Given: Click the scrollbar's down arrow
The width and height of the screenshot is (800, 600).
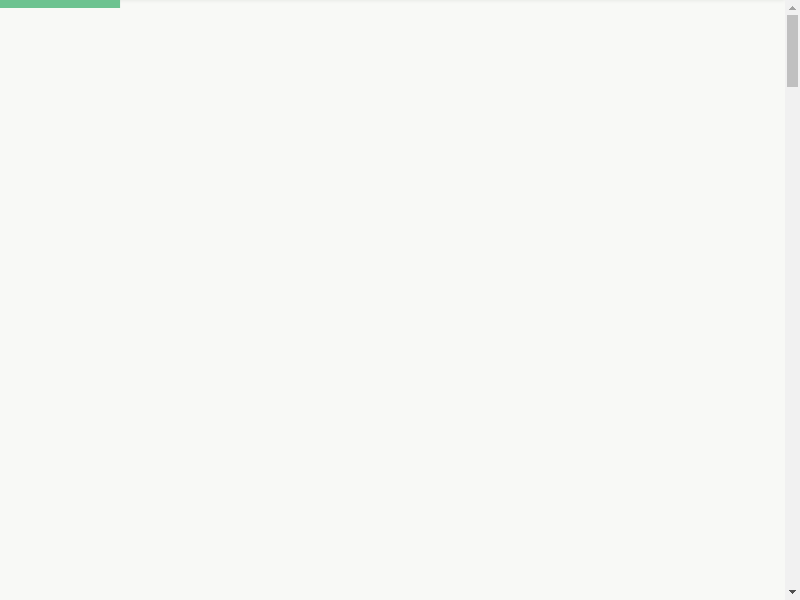Looking at the screenshot, I should [792, 592].
